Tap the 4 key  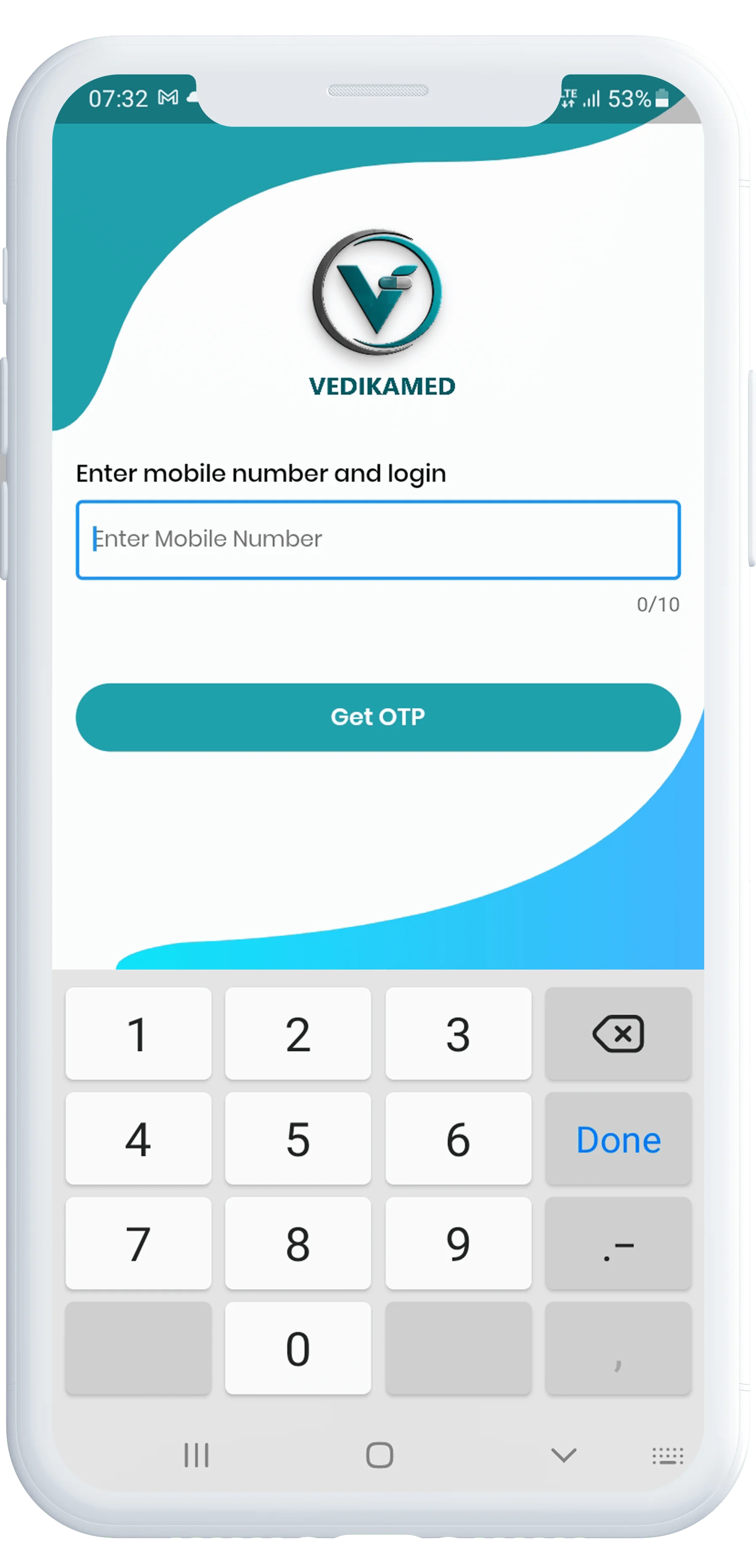[138, 1139]
